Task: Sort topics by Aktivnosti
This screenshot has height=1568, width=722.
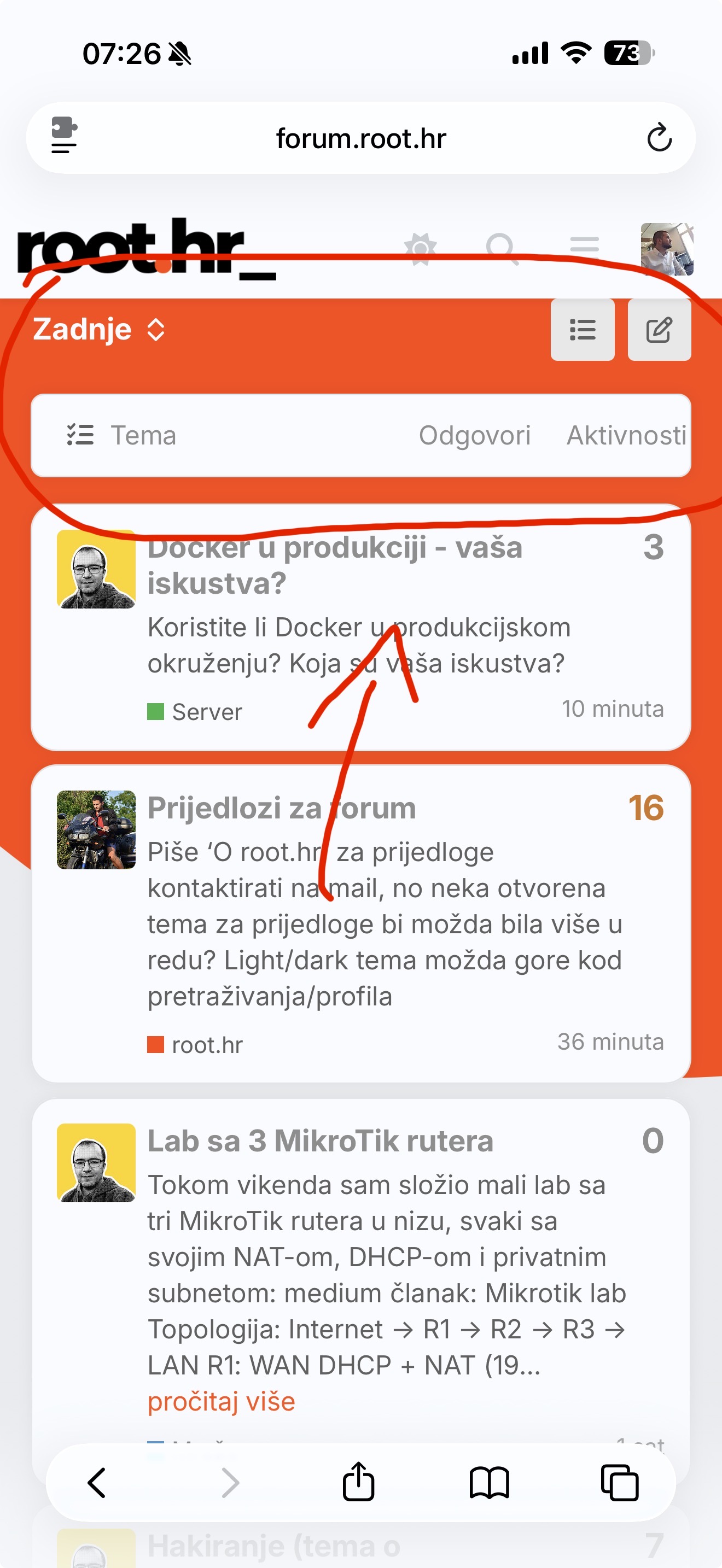Action: point(626,436)
